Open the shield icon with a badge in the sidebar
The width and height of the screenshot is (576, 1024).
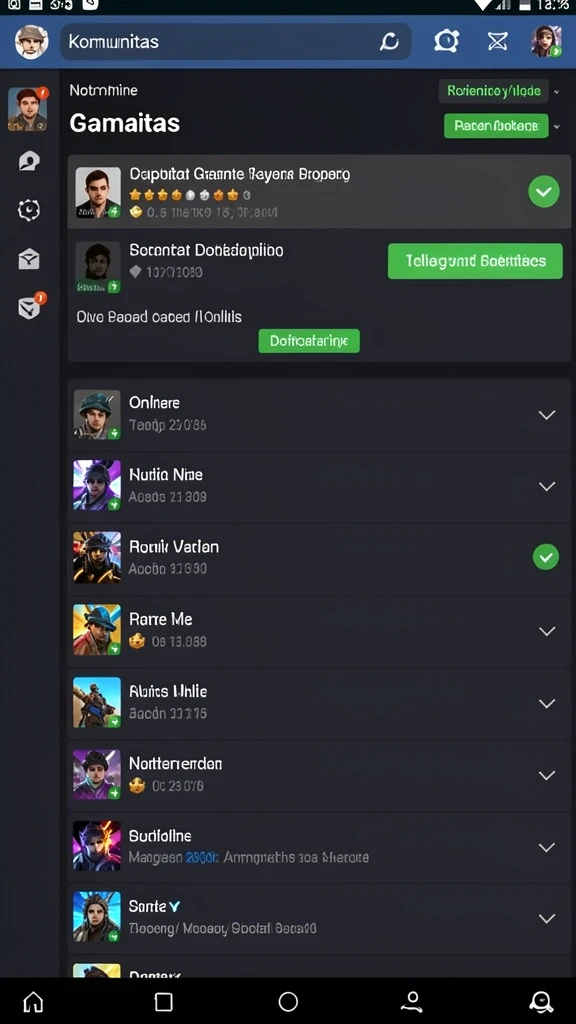[x=31, y=306]
